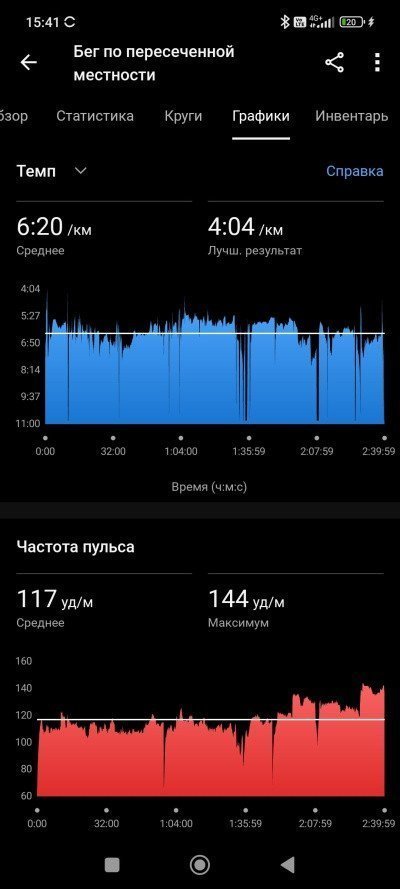Switch to the Статистика tab
This screenshot has width=400, height=889.
(95, 116)
